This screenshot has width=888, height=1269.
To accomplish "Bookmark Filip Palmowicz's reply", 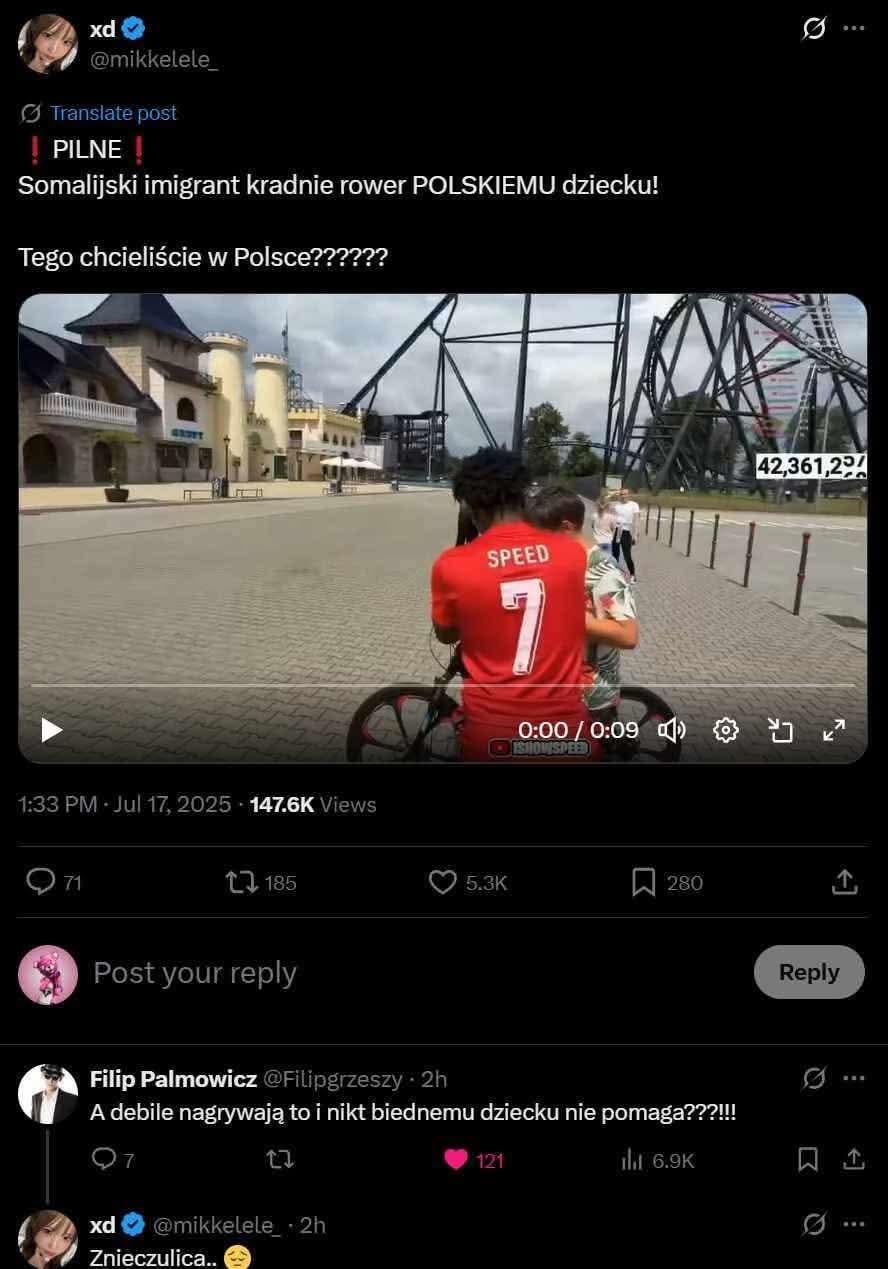I will [808, 1160].
